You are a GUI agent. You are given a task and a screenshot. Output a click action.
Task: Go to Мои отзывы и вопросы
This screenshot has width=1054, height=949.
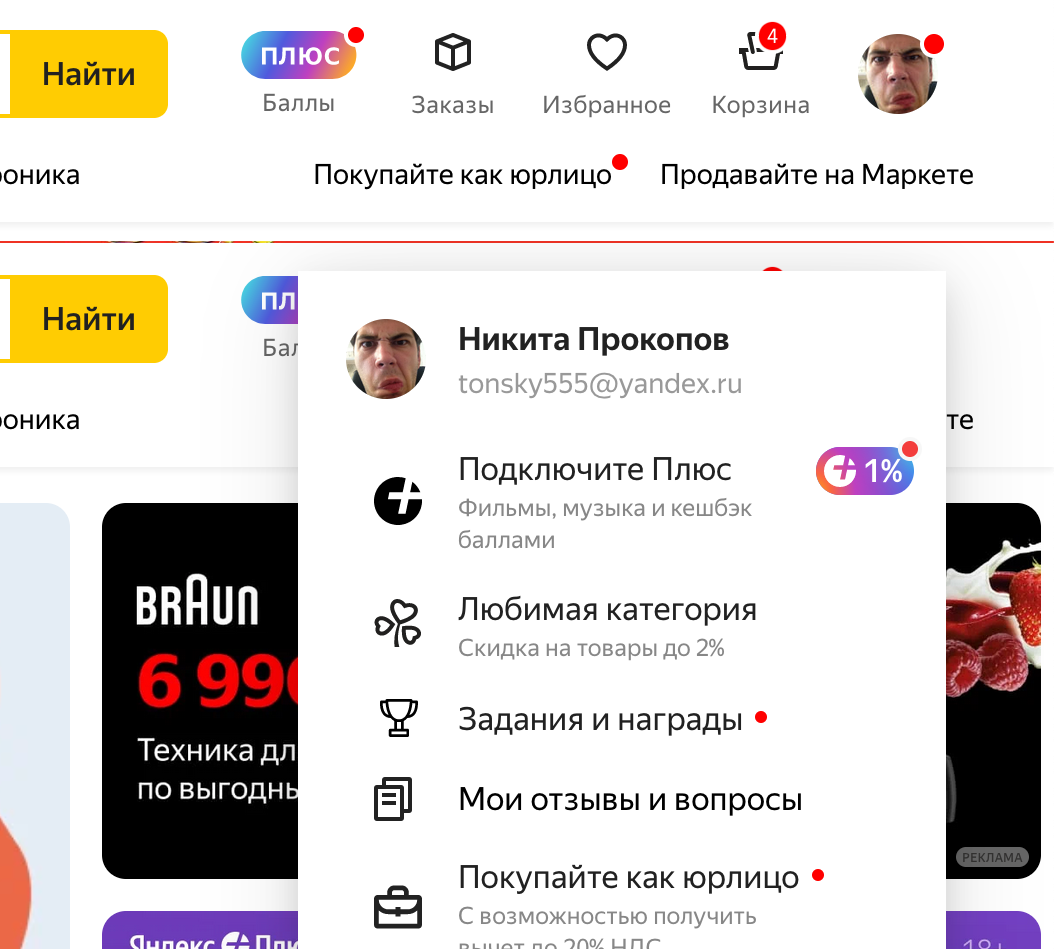click(630, 800)
